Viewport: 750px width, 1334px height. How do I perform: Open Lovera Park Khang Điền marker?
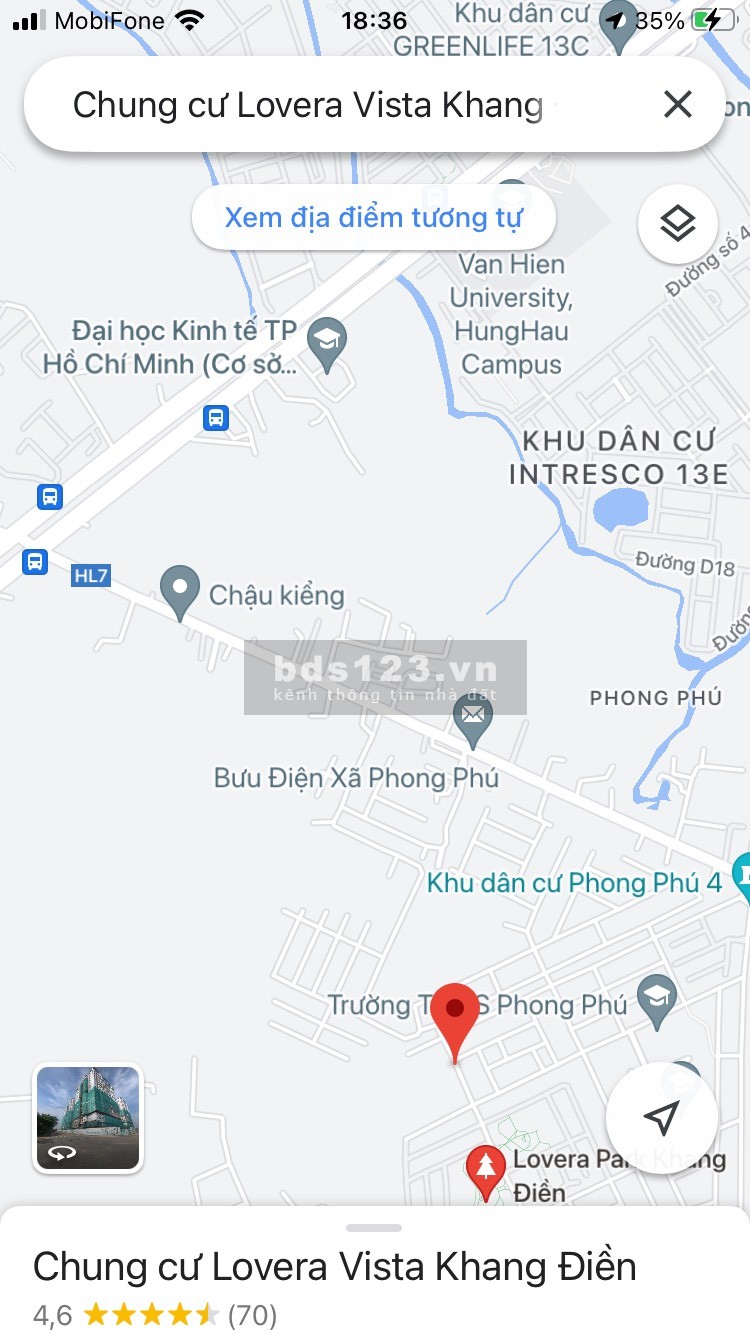coord(486,1170)
